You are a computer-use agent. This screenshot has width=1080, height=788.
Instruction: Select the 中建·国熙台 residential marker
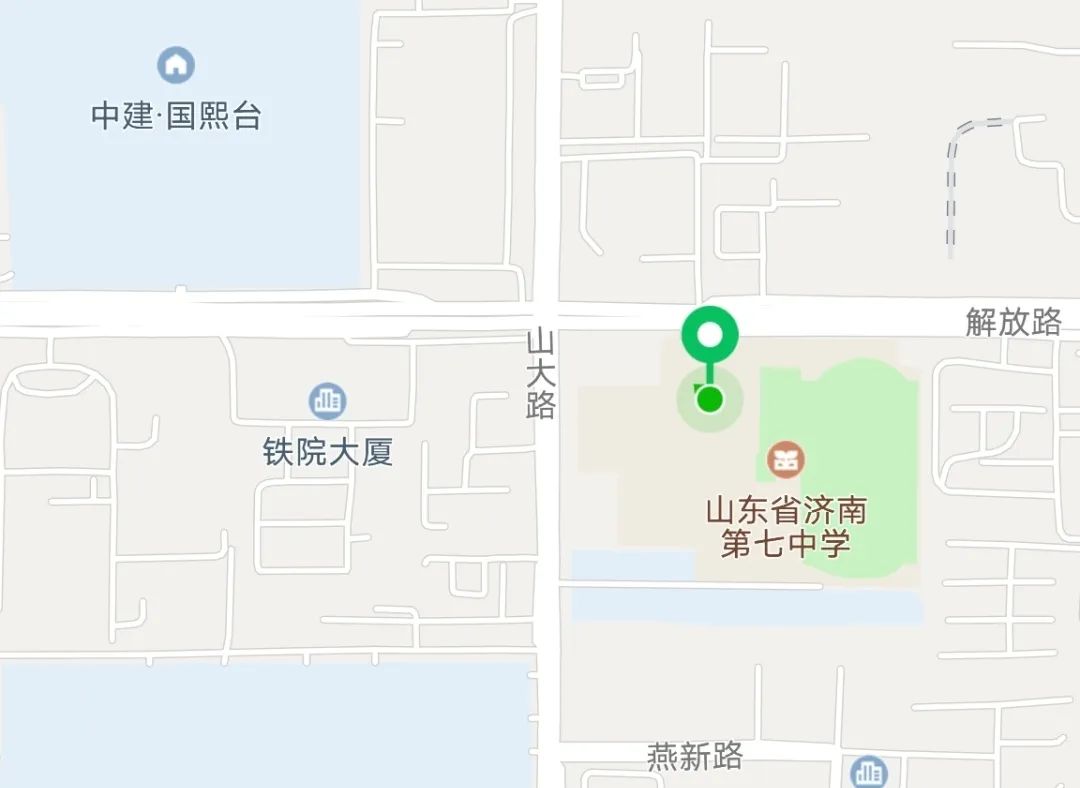pos(176,66)
